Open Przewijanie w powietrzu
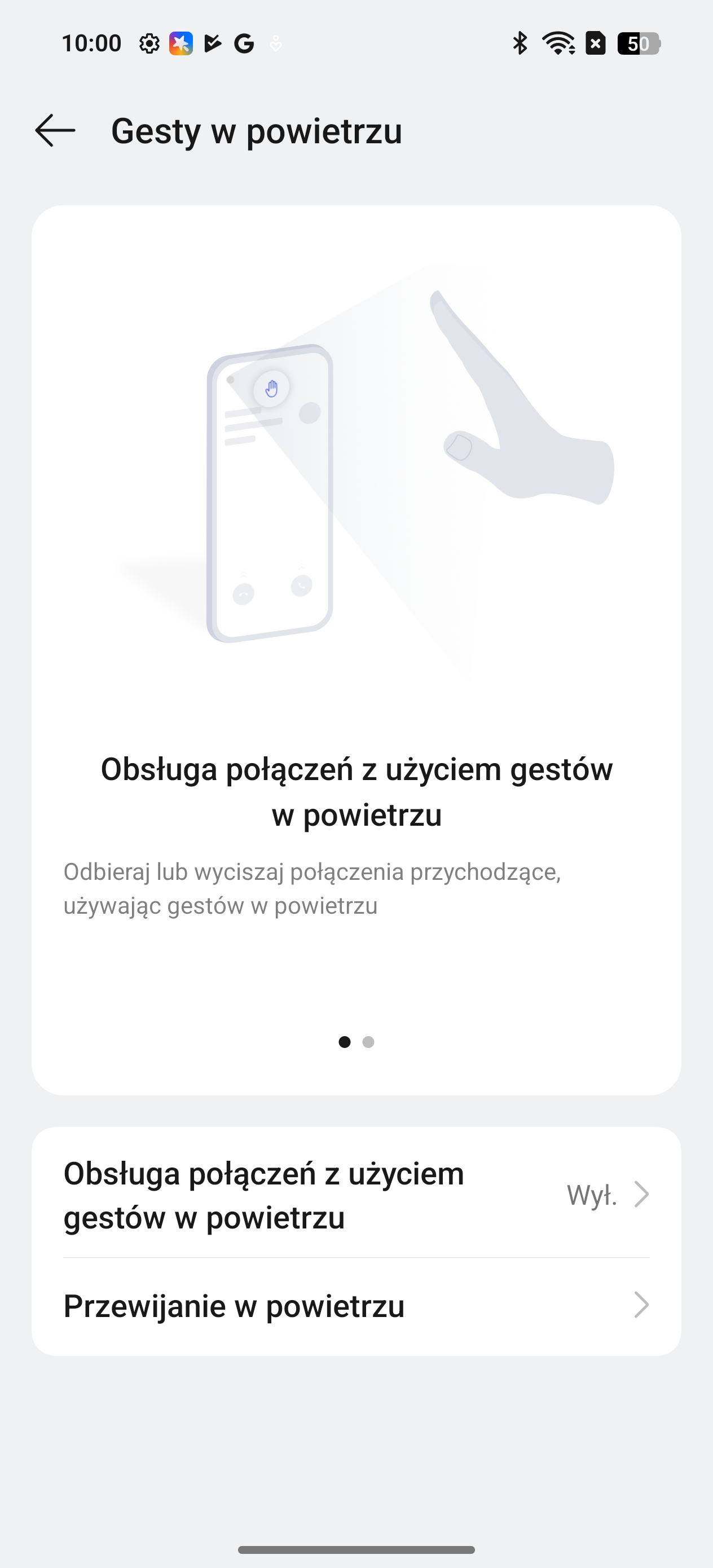 (356, 1306)
